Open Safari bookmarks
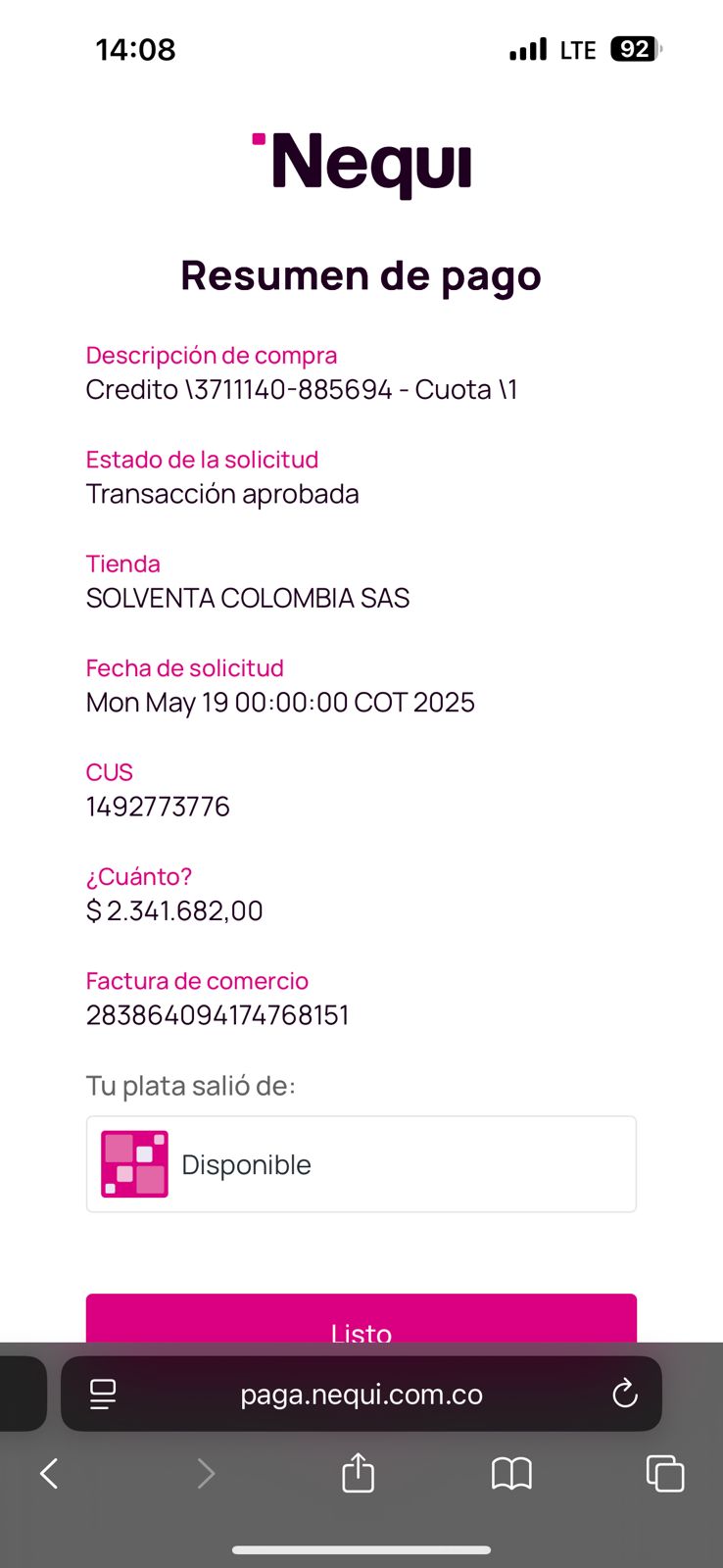Screen dimensions: 723x1568 pyautogui.click(x=511, y=1473)
